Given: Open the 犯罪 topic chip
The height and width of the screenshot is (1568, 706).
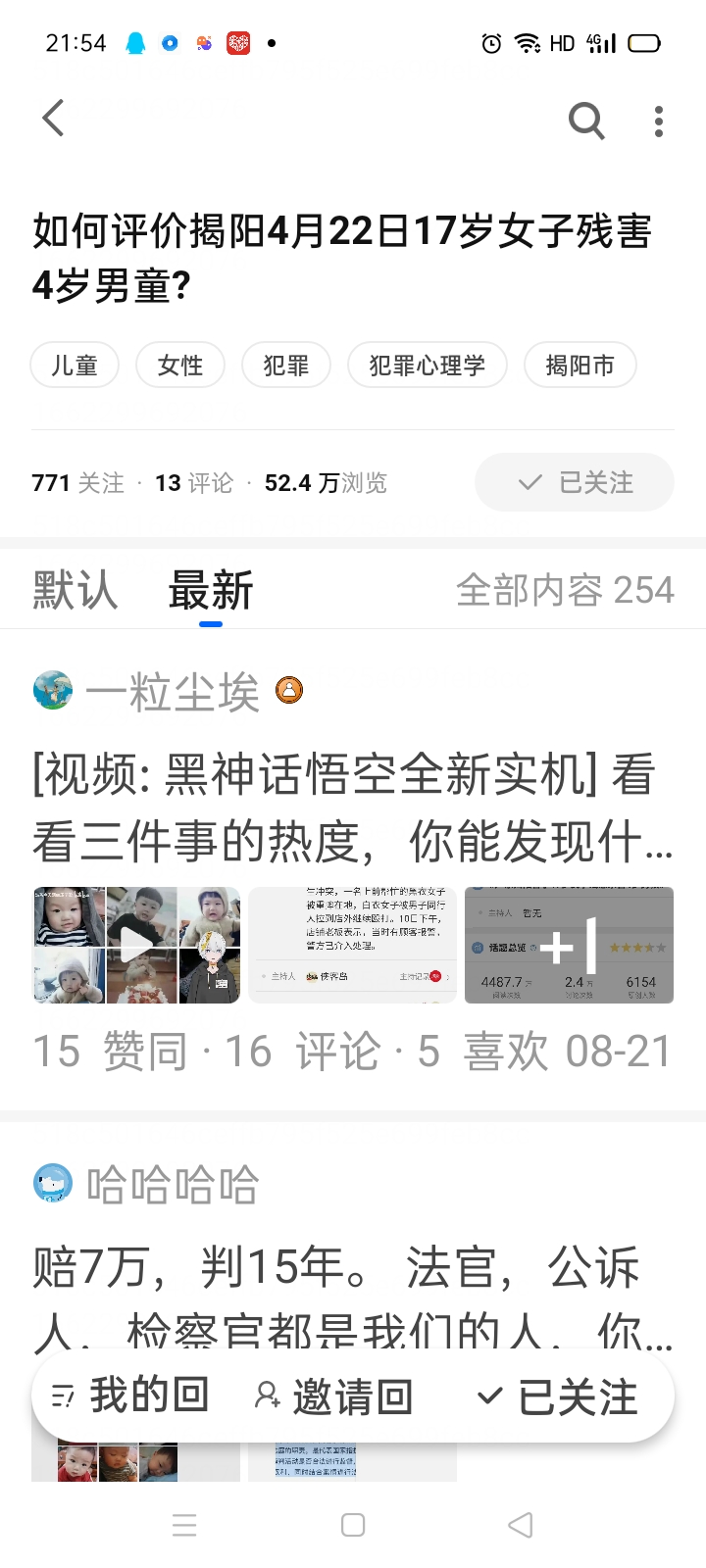Looking at the screenshot, I should (x=286, y=366).
